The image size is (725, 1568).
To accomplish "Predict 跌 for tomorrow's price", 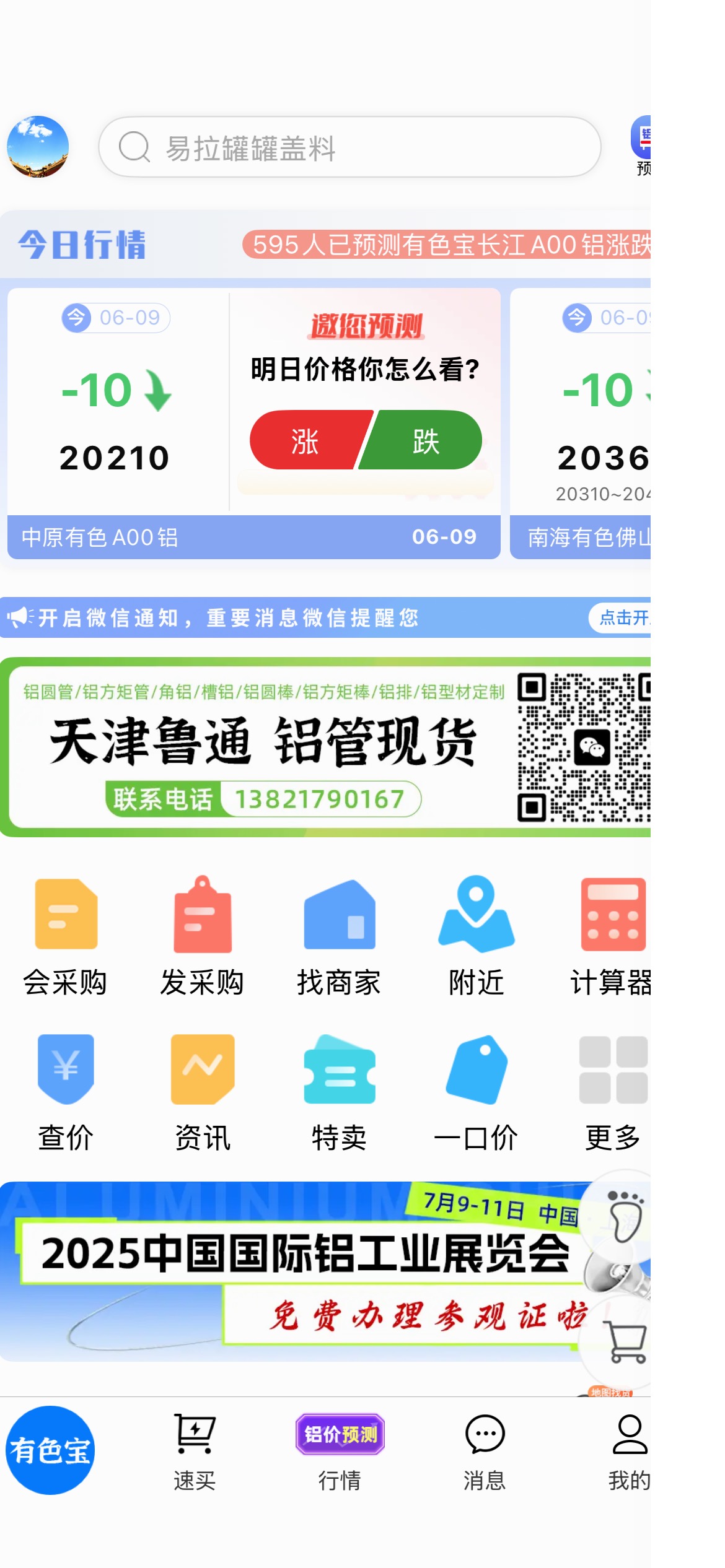I will tap(423, 440).
